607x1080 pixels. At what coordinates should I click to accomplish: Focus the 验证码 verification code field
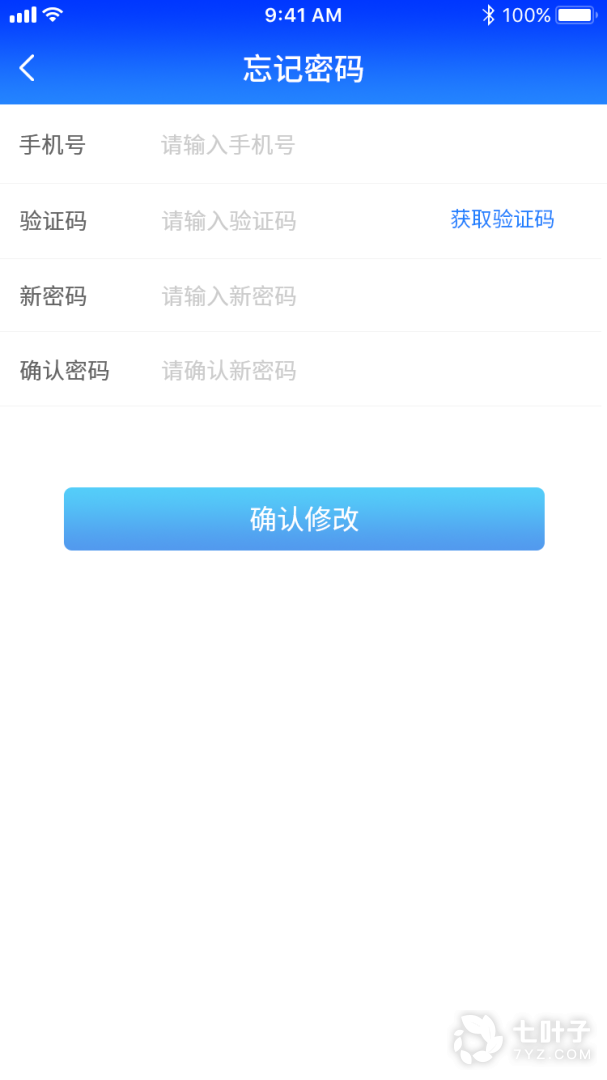point(280,221)
